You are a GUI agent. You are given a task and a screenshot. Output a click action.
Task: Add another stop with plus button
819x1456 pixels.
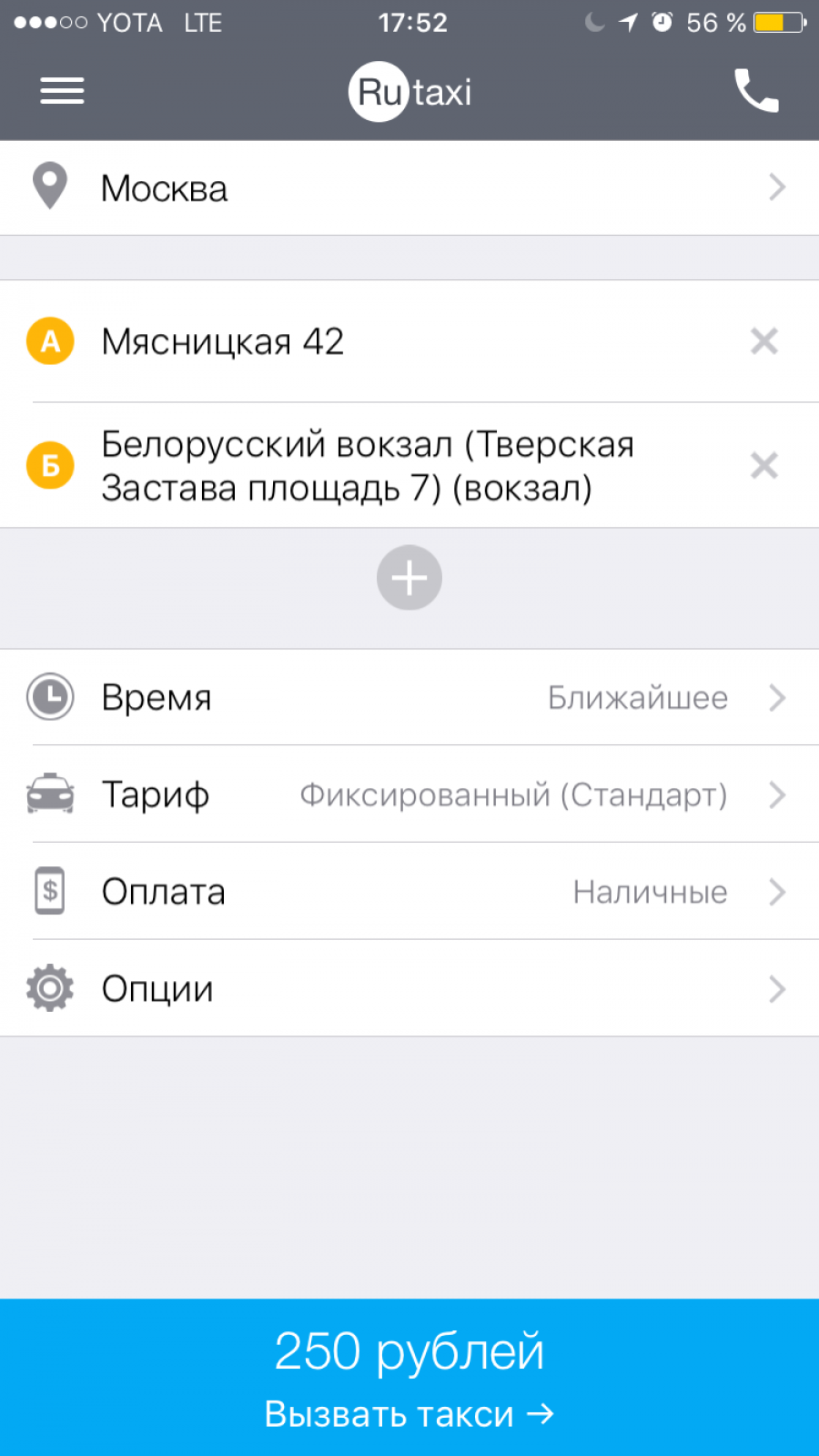409,578
